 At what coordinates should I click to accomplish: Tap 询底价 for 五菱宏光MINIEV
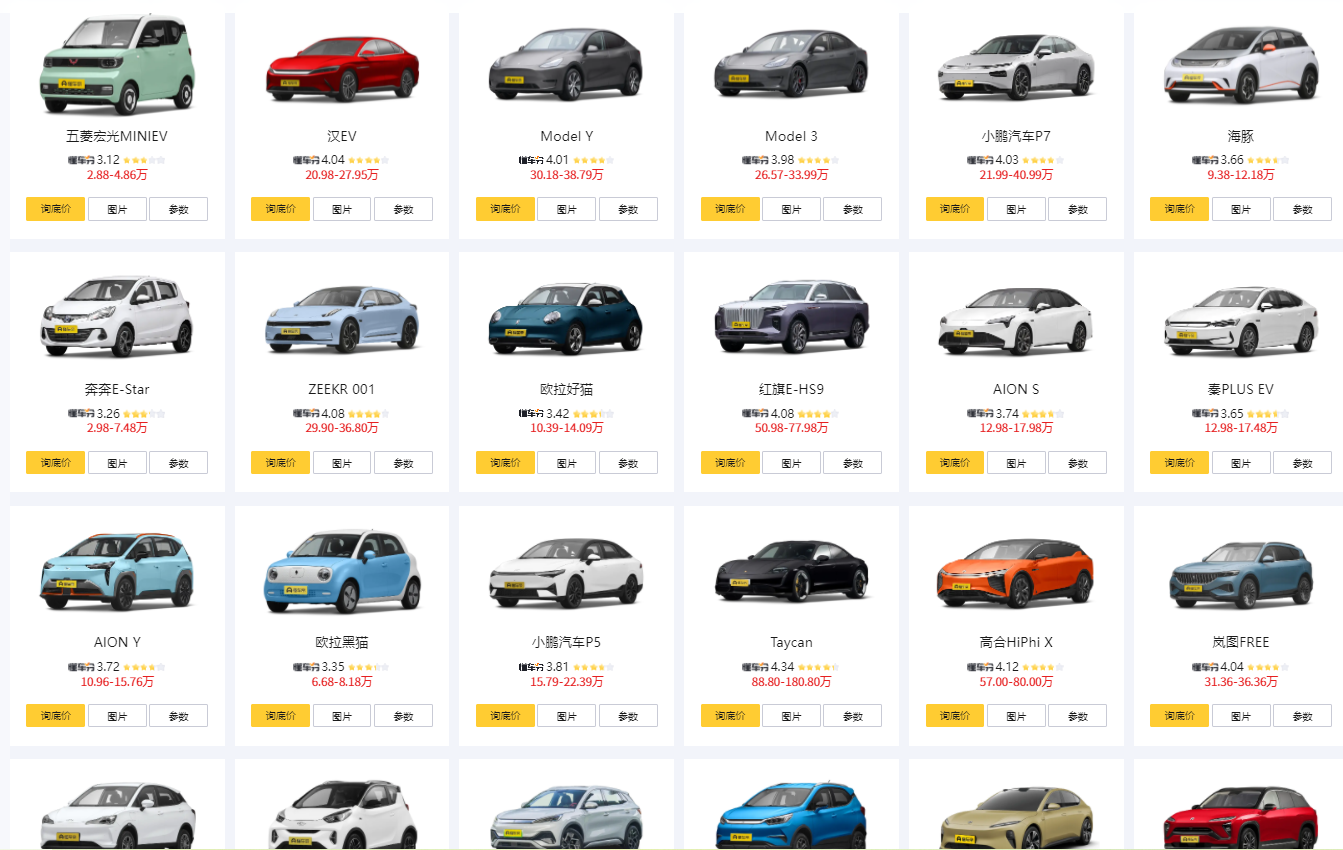tap(55, 209)
